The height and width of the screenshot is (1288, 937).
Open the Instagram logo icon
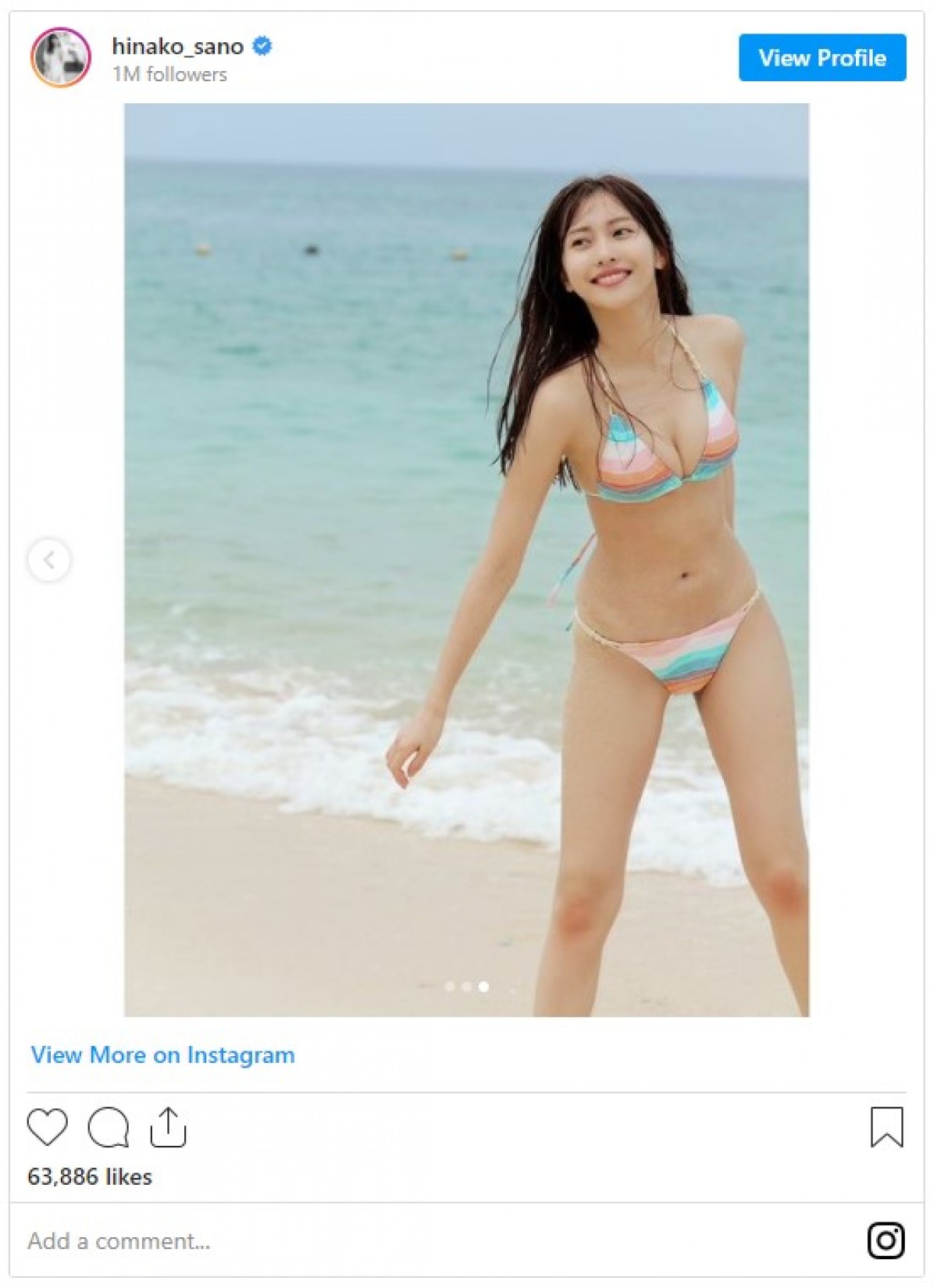886,1240
